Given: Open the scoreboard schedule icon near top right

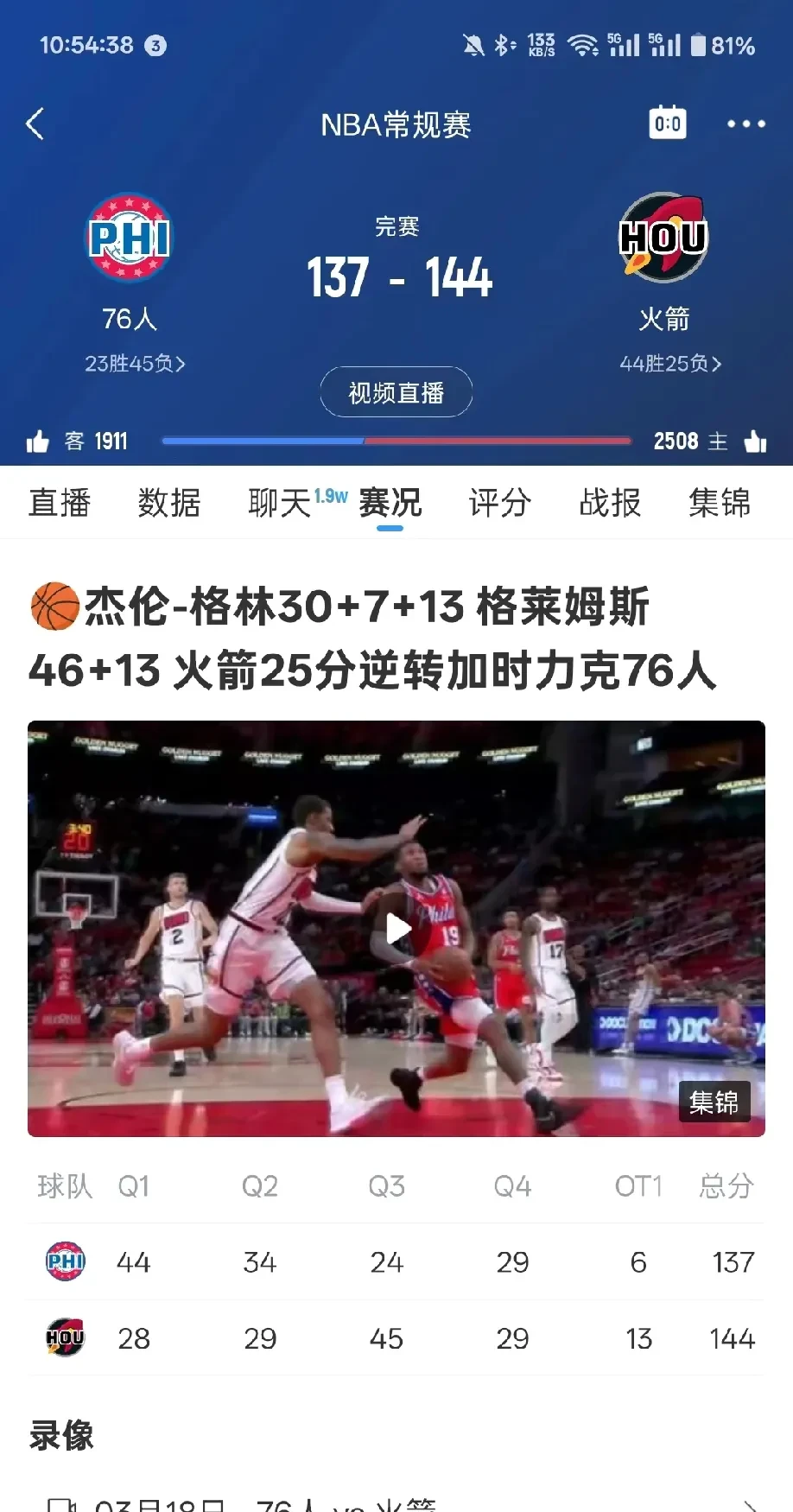Looking at the screenshot, I should [x=668, y=123].
